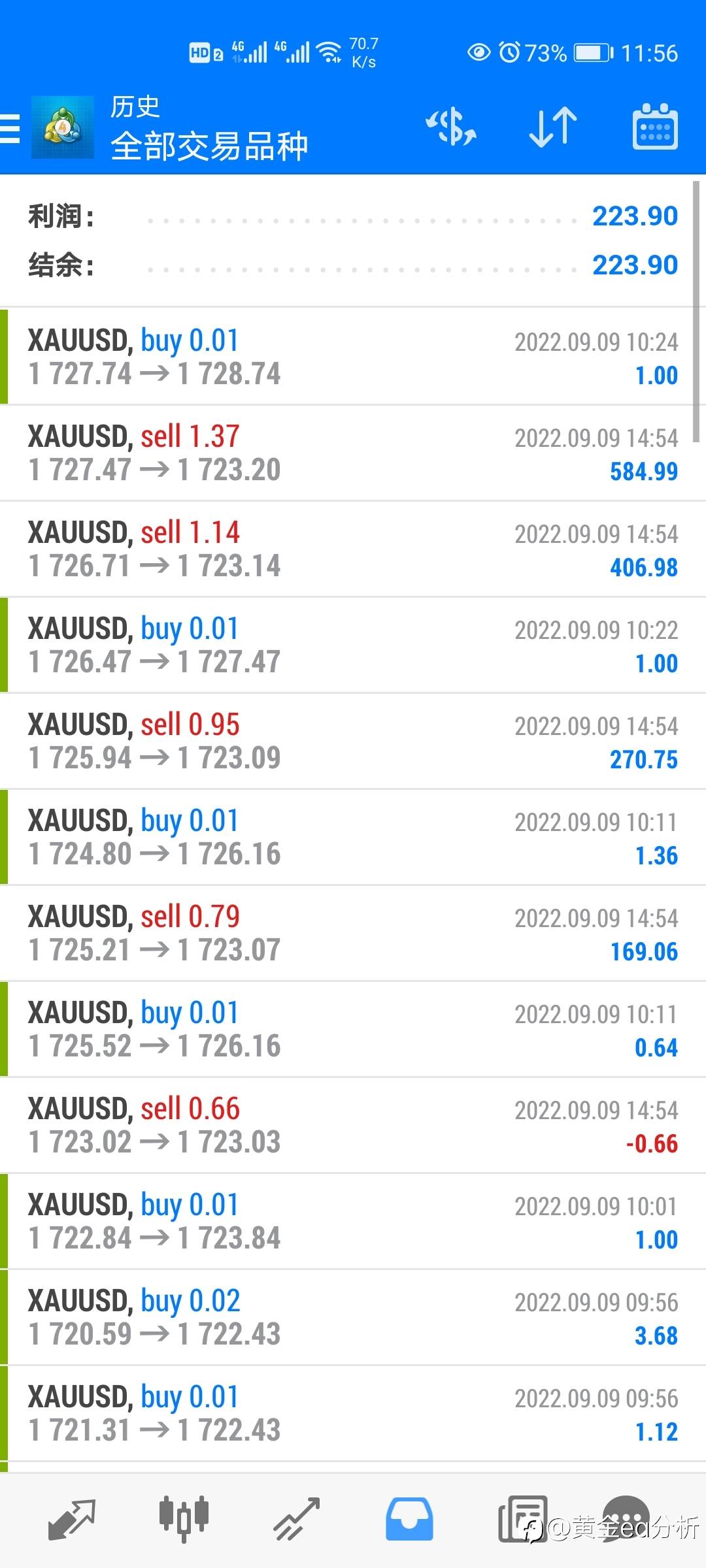
Task: Open the News tab
Action: tap(522, 1520)
